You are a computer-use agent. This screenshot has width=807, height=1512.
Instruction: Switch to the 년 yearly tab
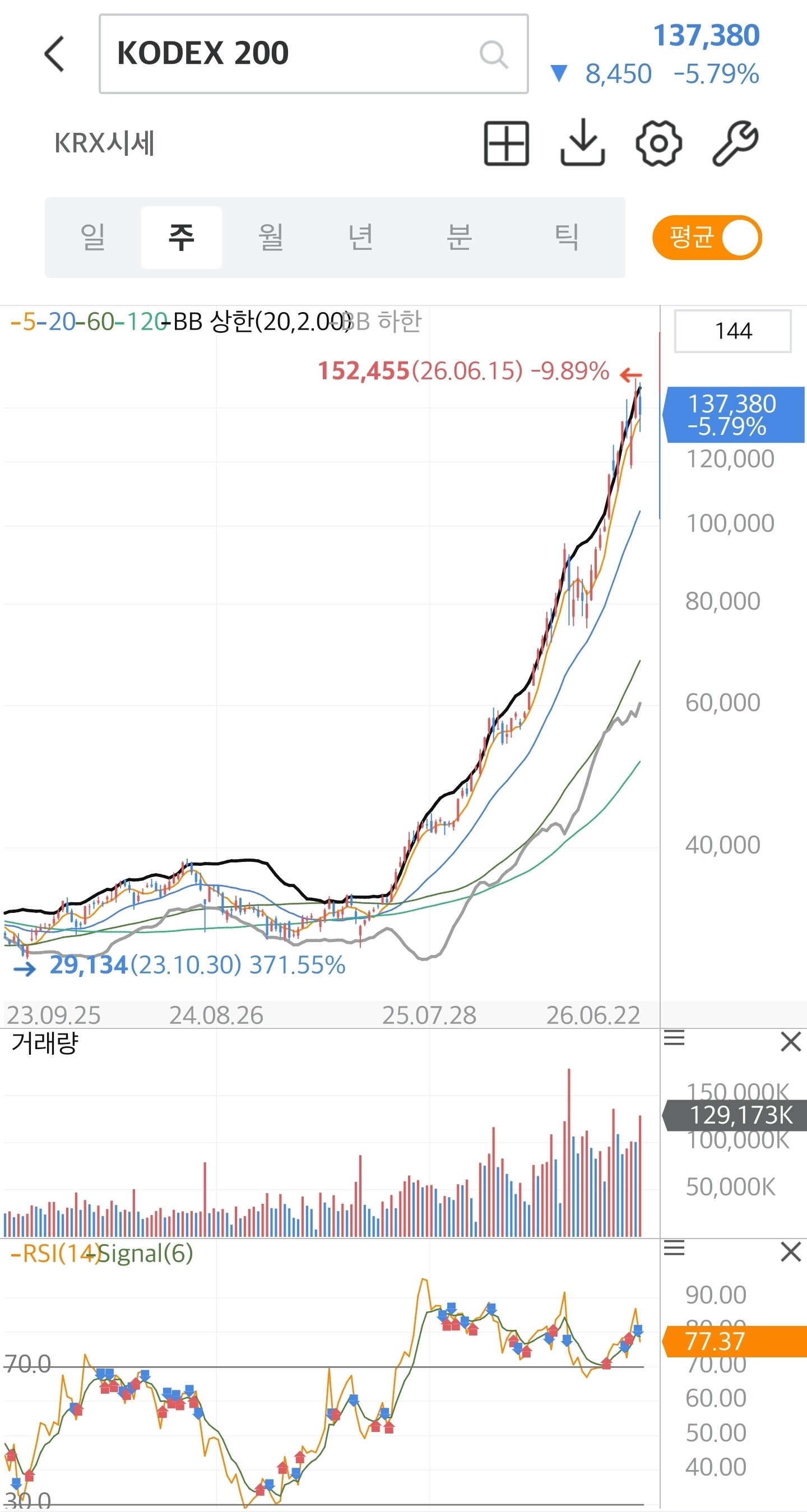[x=360, y=237]
